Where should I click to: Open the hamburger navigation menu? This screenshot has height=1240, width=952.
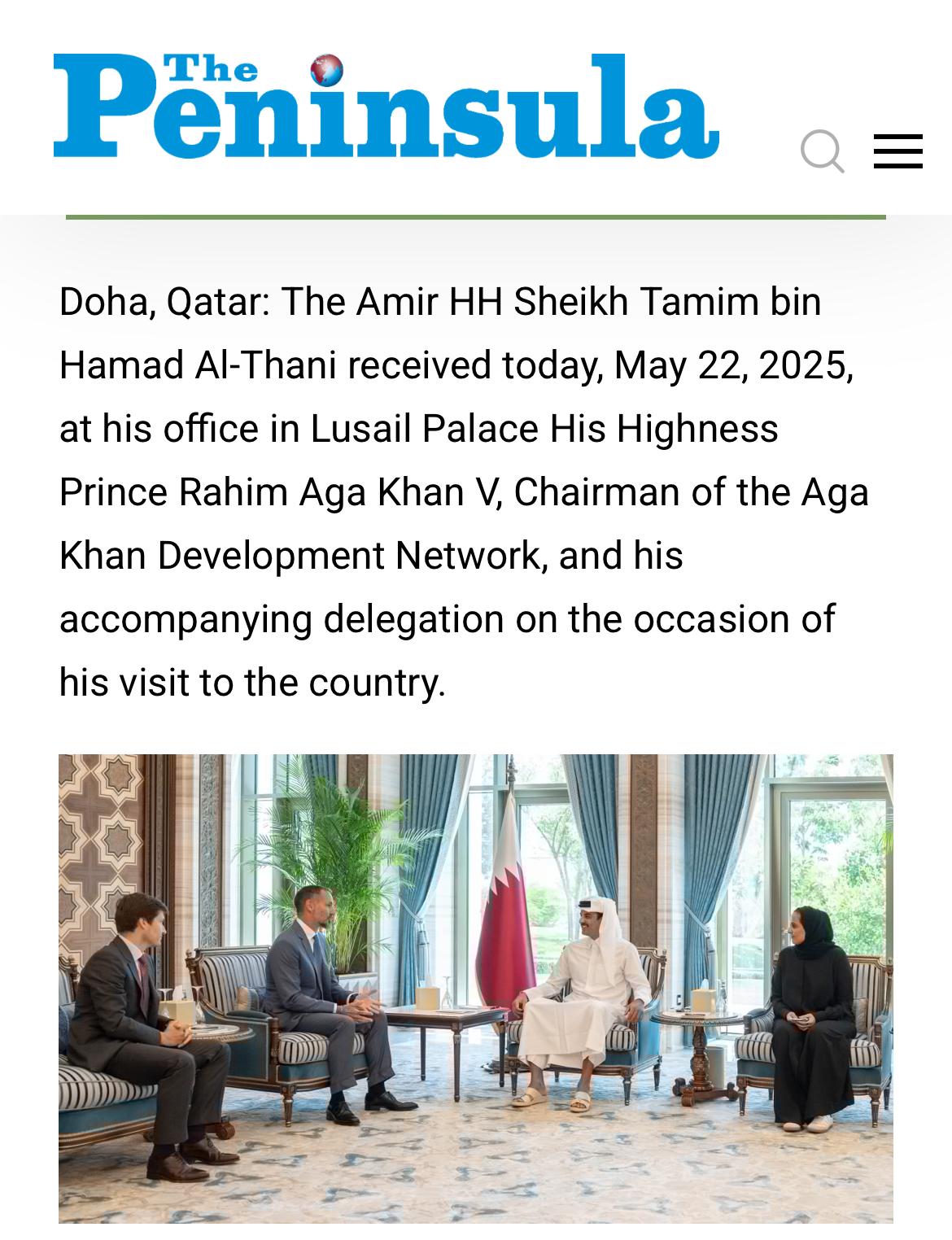[897, 151]
